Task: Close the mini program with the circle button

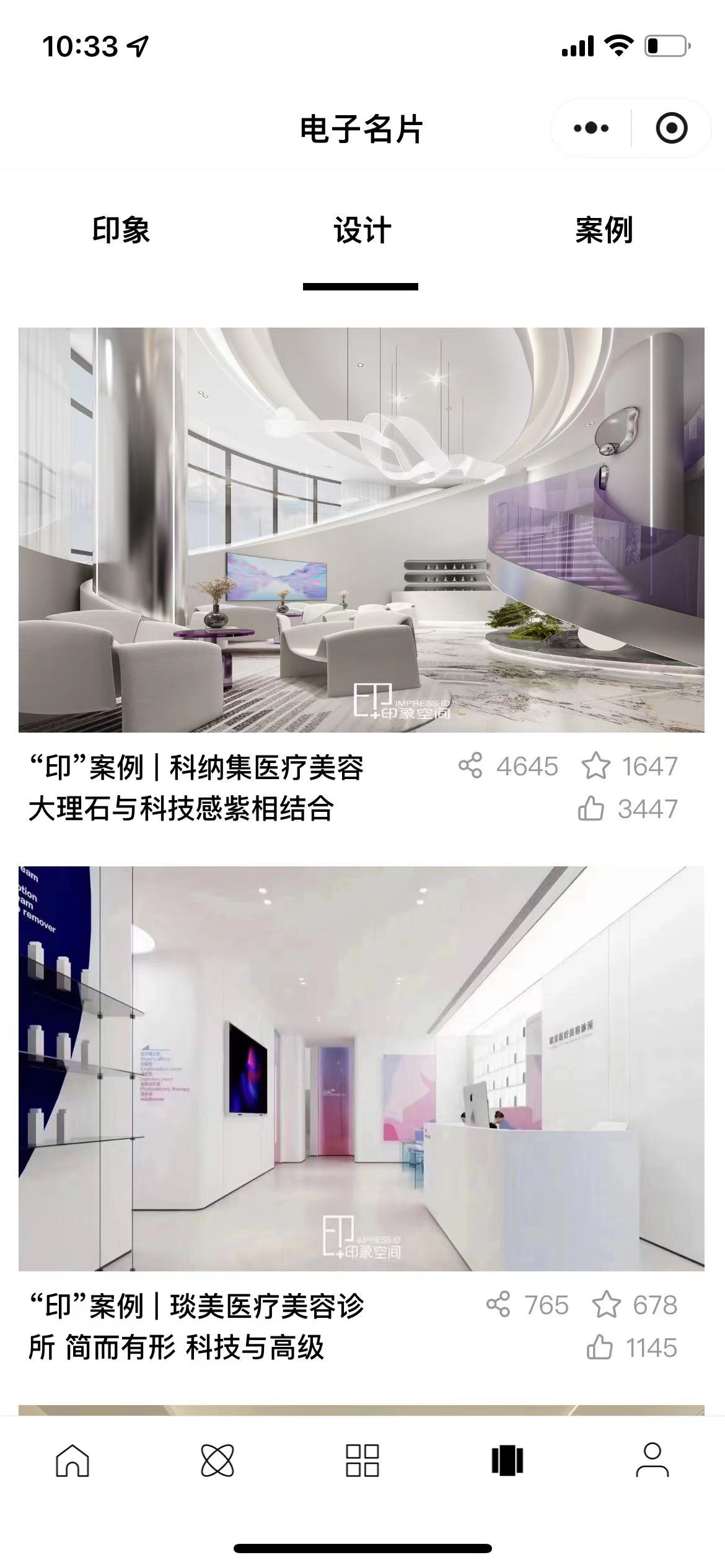Action: (x=671, y=128)
